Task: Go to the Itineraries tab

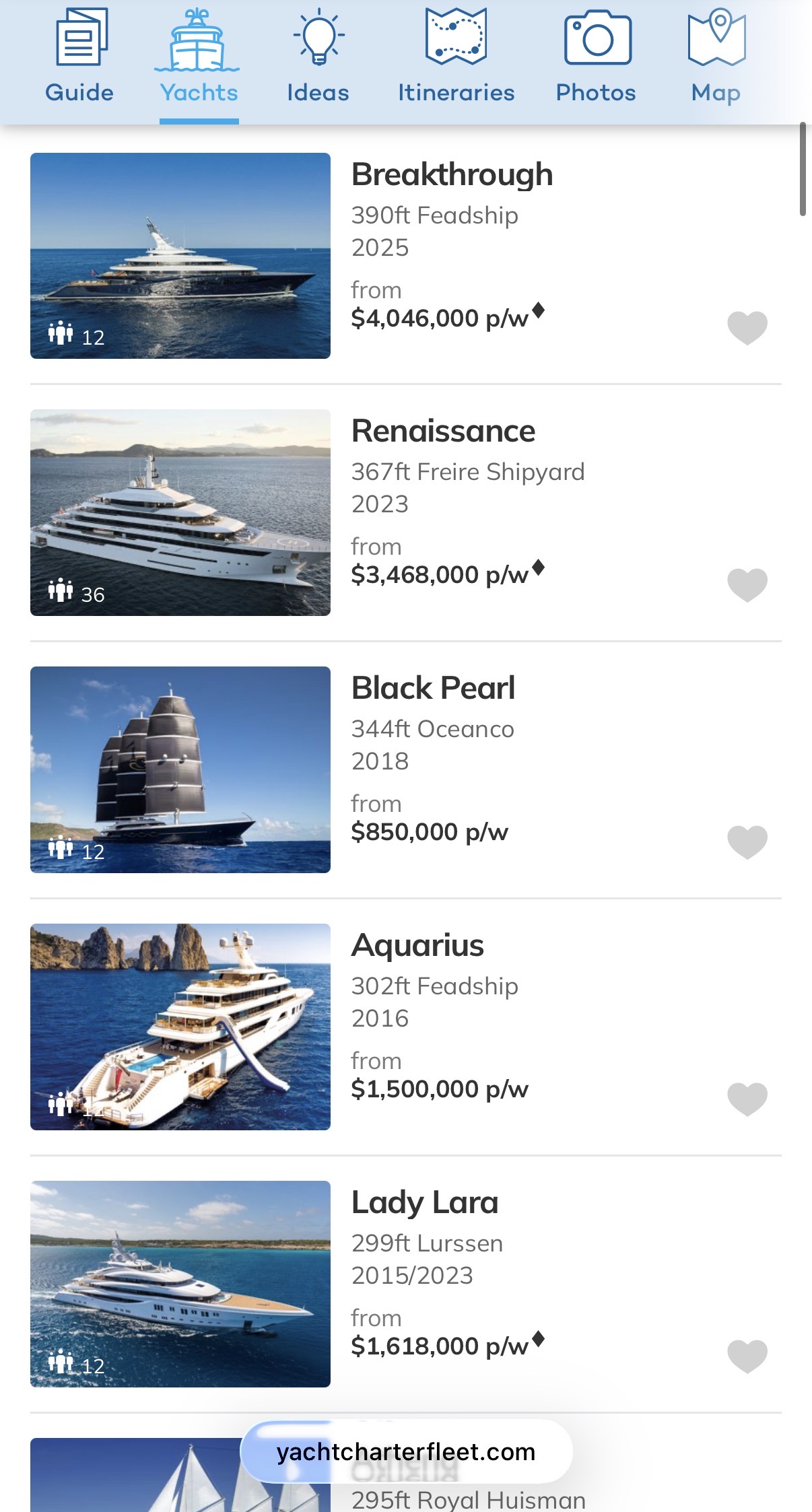Action: [x=456, y=57]
